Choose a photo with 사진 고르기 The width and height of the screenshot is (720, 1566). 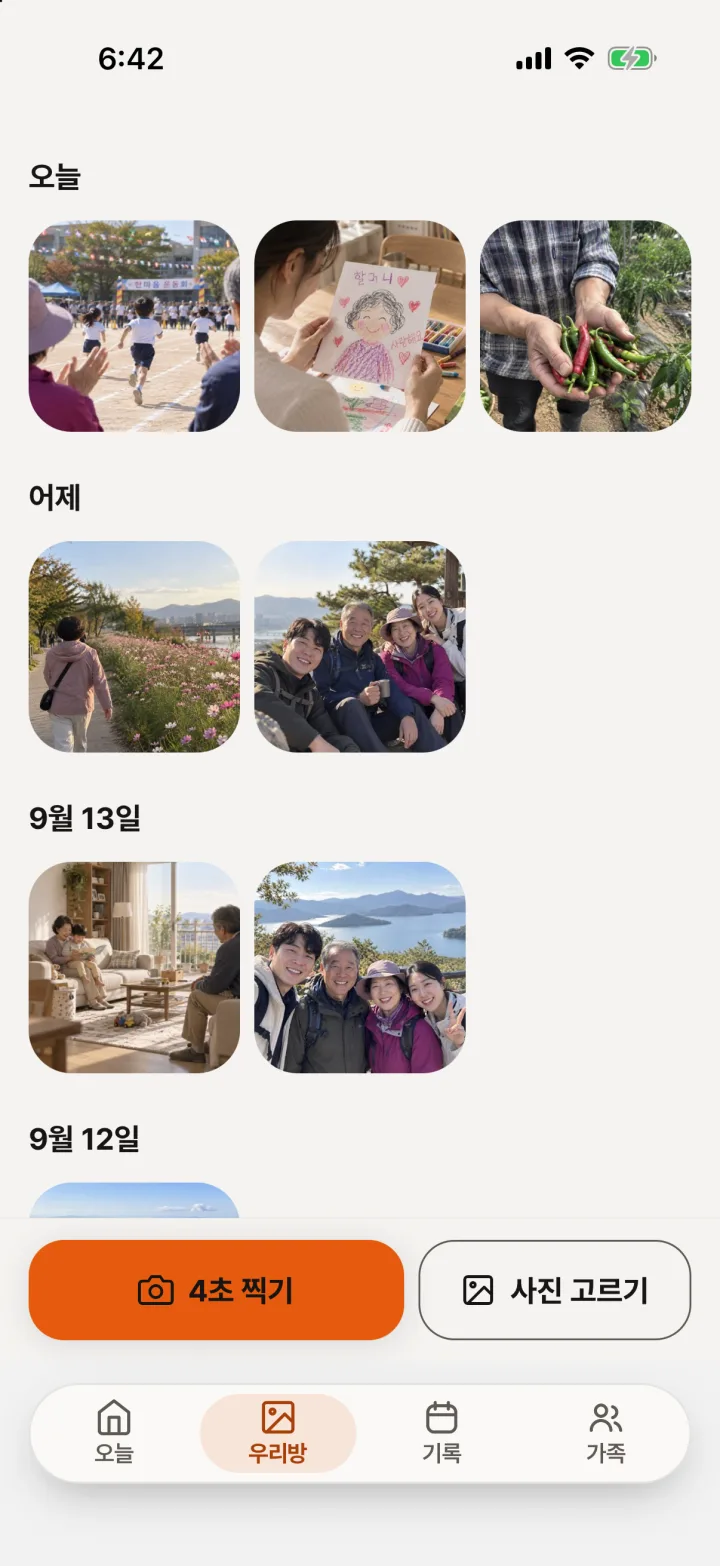click(555, 1290)
